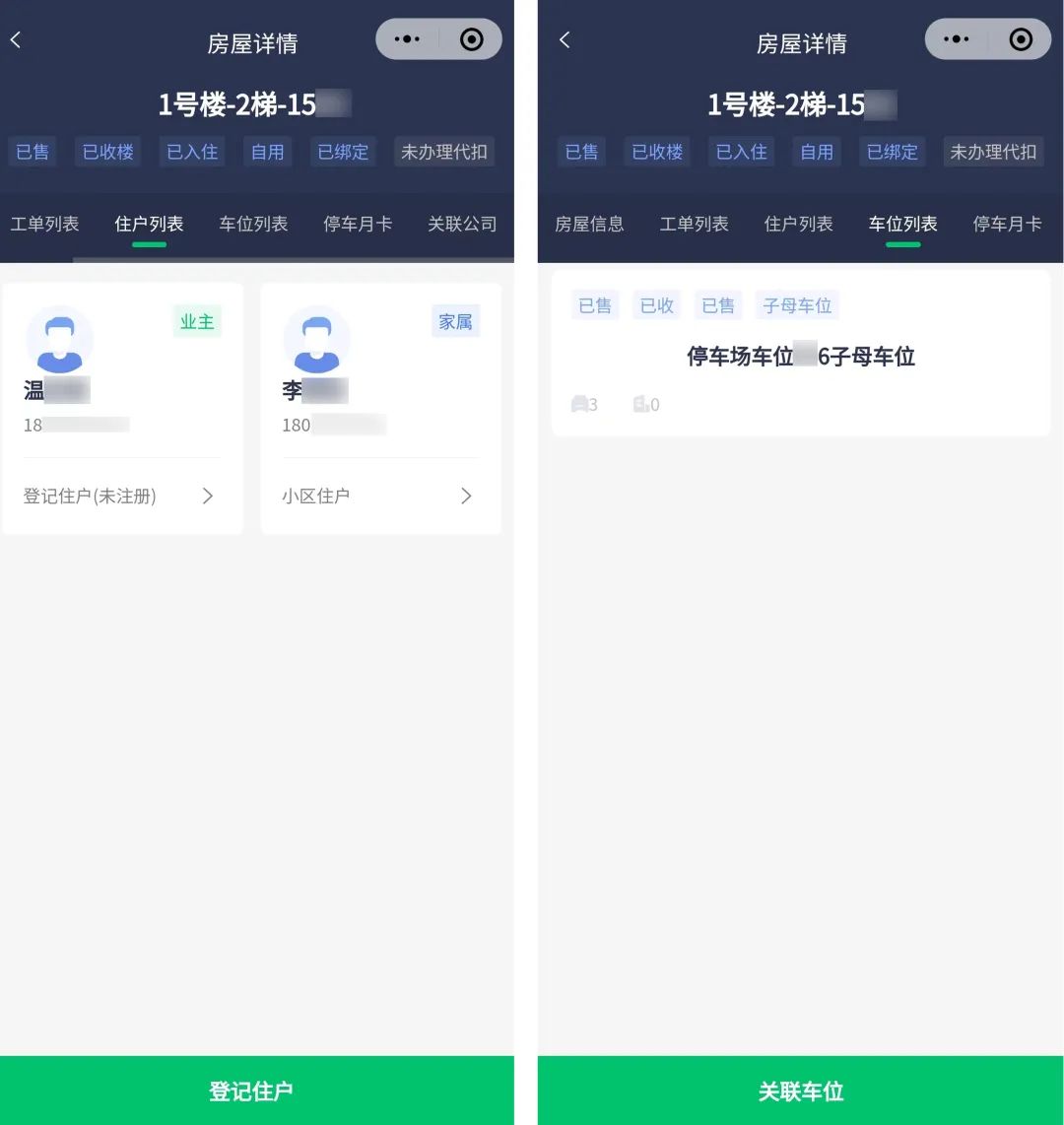Switch to the 关联公司 tab
Viewport: 1064px width, 1125px height.
(462, 225)
